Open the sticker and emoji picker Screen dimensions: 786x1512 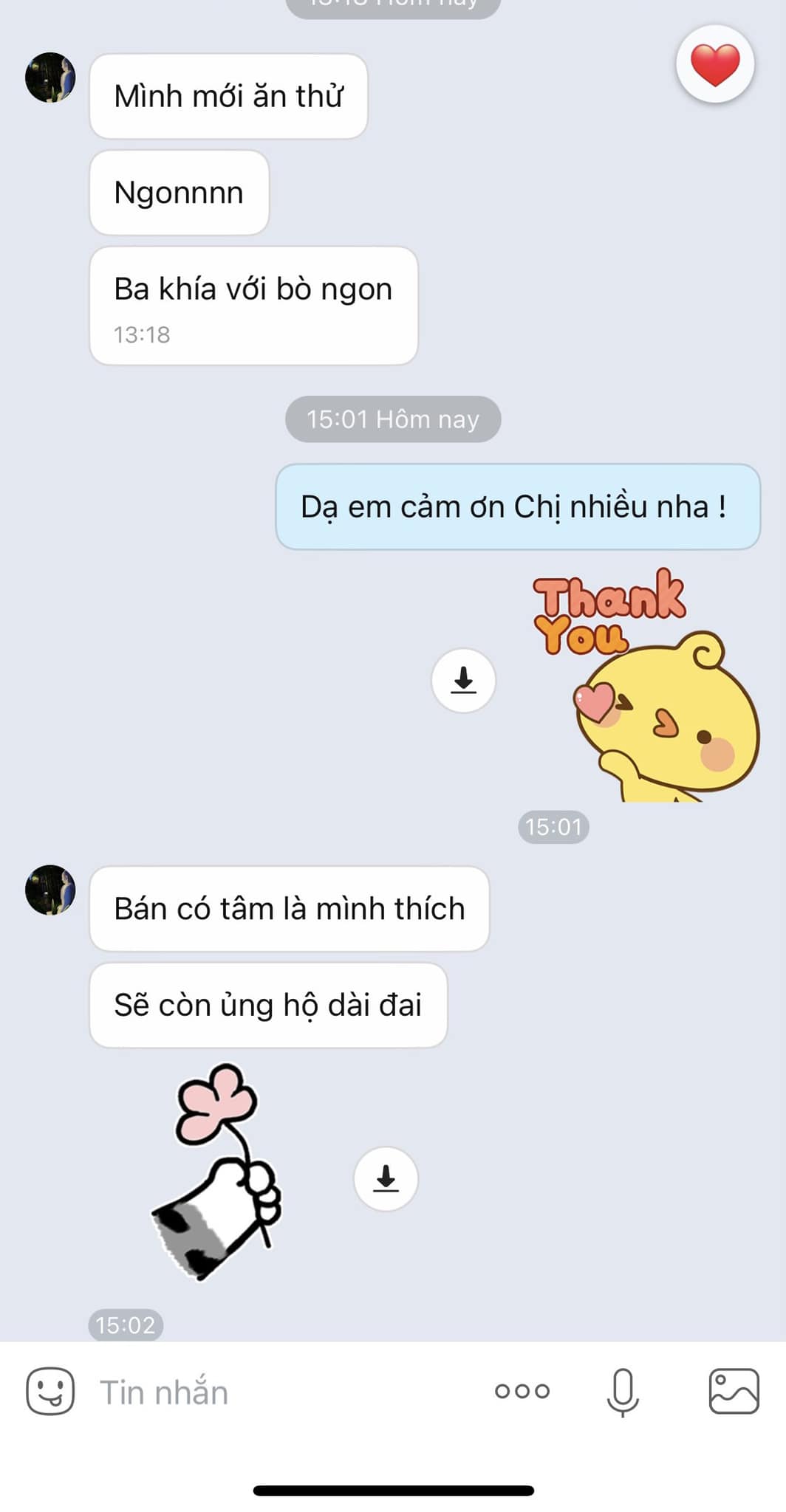(x=50, y=1391)
